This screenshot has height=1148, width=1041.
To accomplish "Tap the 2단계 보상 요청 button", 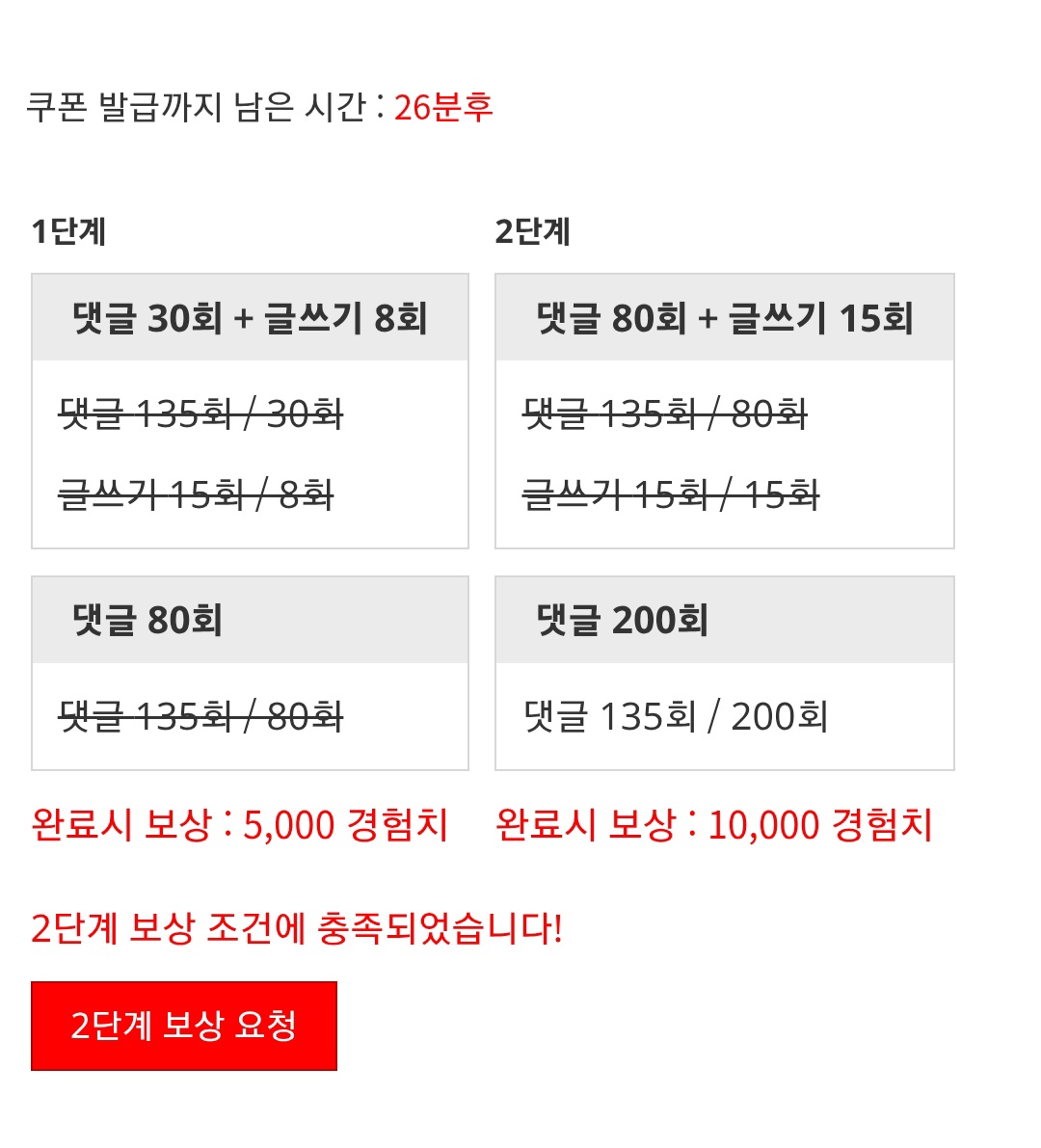I will pos(183,1026).
